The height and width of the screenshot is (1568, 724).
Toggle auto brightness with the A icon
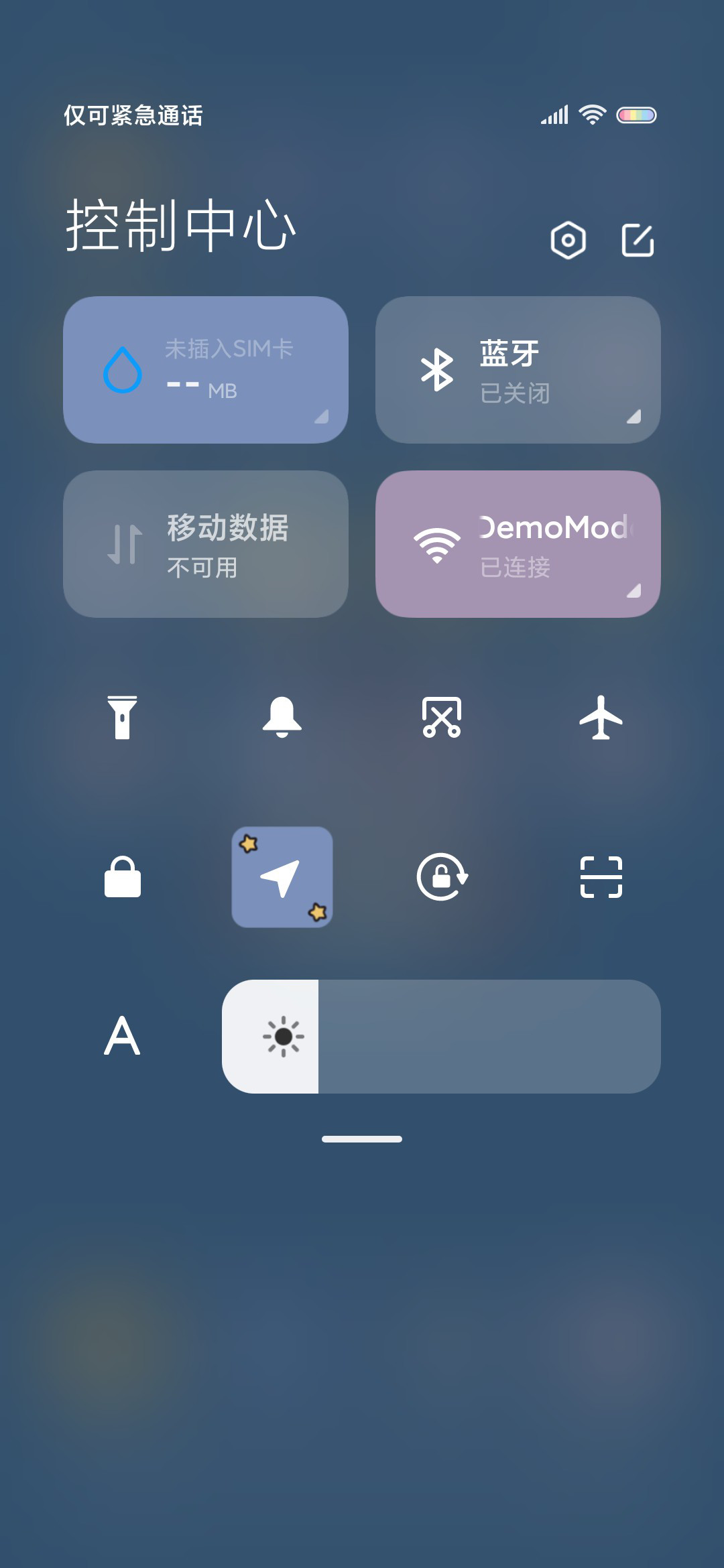point(123,1036)
